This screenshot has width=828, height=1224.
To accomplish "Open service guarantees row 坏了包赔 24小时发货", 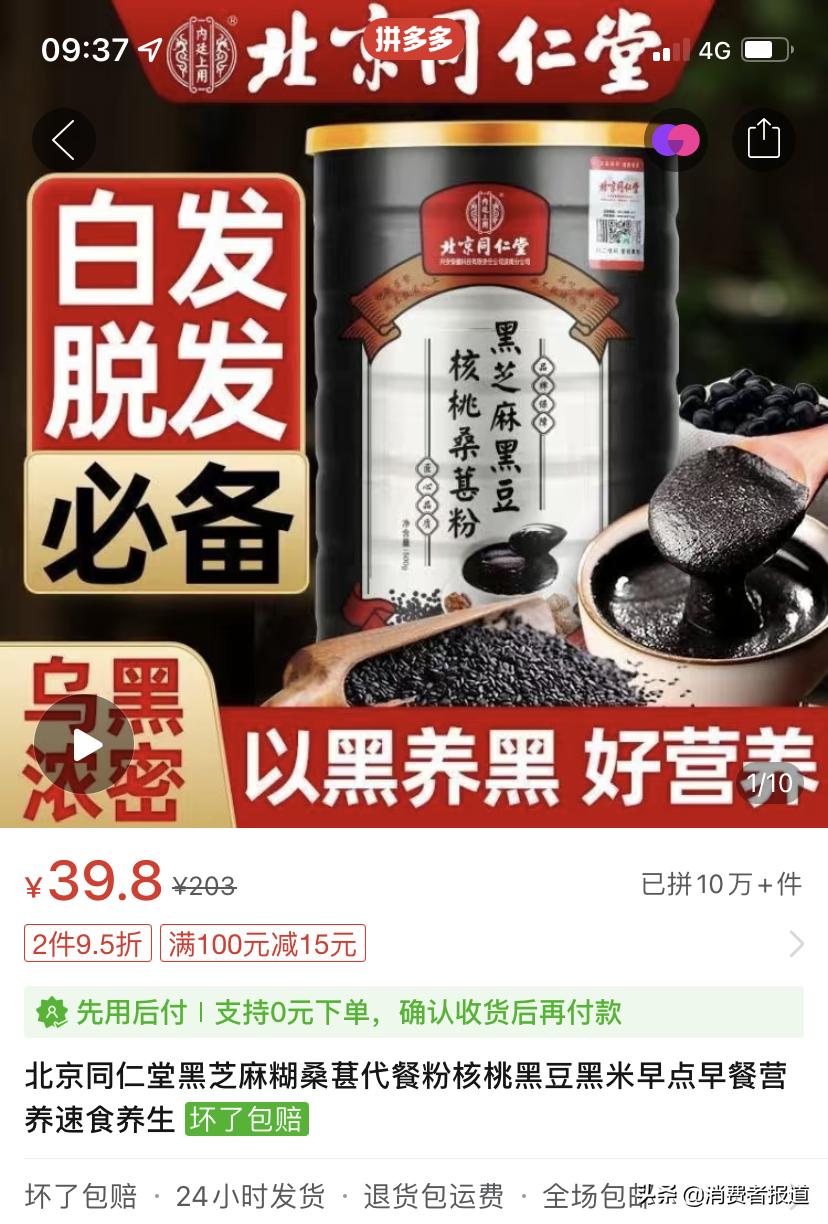I will [x=300, y=1196].
